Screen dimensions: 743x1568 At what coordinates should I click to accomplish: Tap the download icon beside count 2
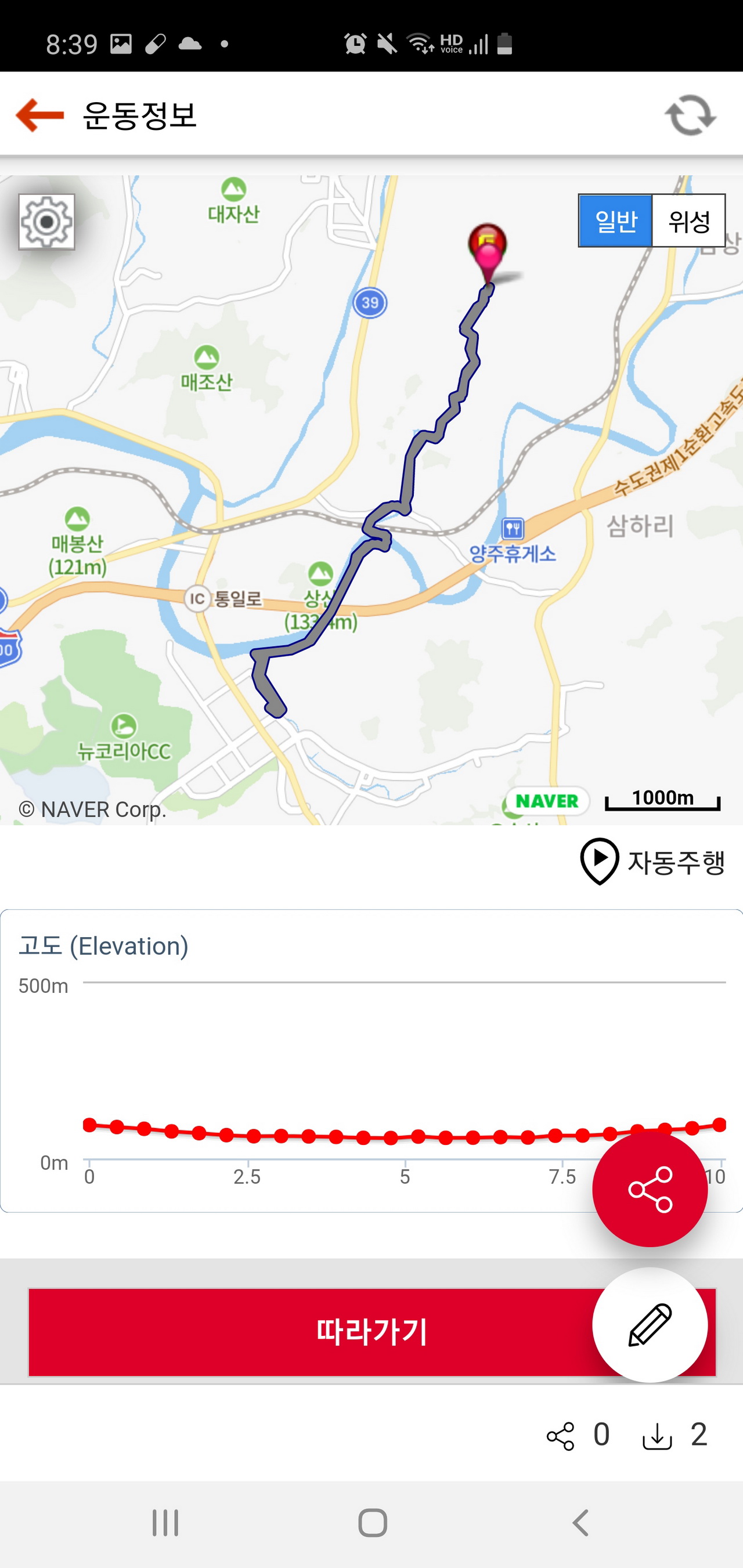tap(657, 1436)
